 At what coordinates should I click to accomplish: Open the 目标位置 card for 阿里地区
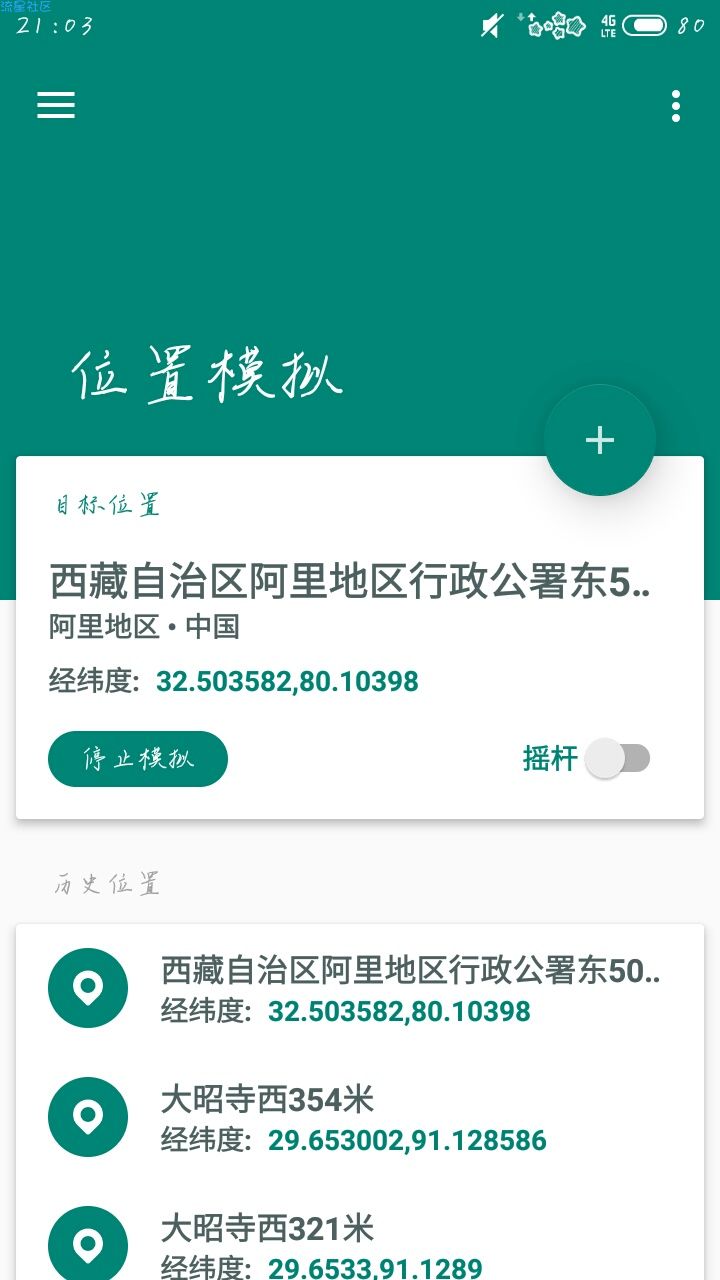point(350,600)
